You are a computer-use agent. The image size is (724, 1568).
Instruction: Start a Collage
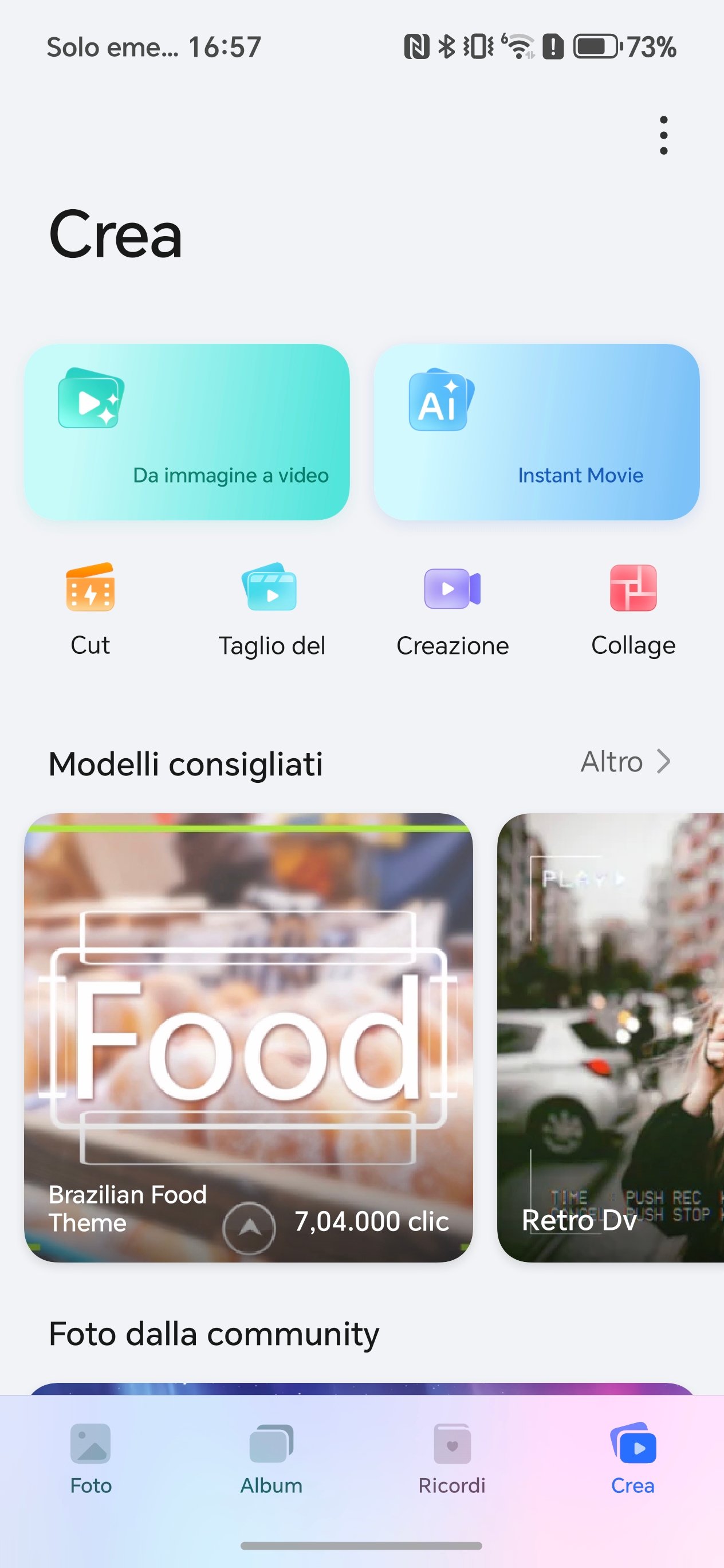634,609
